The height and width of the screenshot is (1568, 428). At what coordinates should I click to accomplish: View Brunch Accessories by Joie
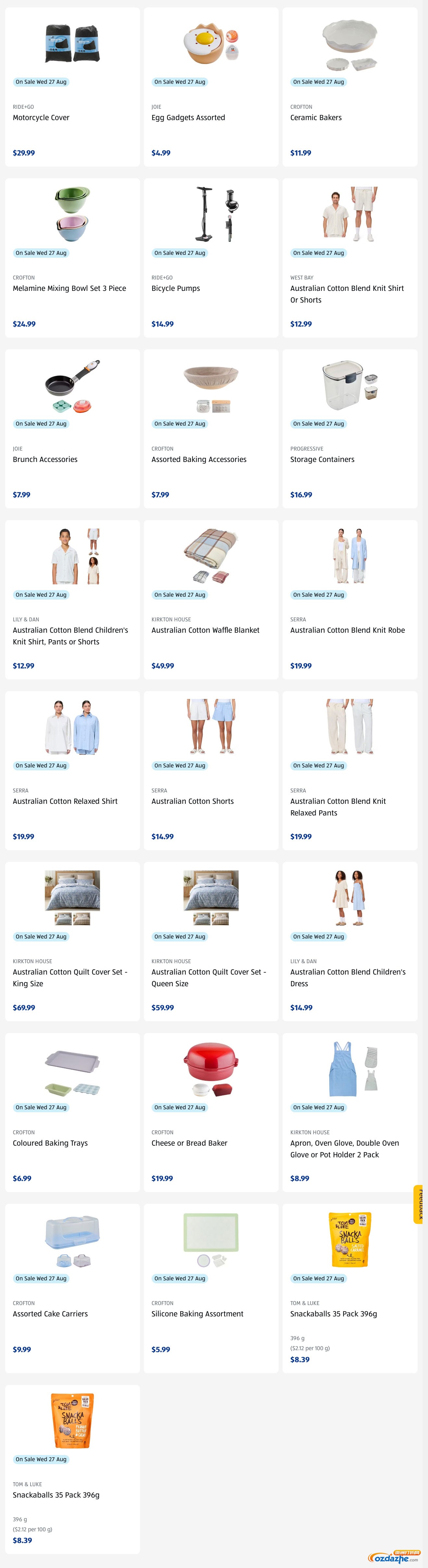(45, 460)
